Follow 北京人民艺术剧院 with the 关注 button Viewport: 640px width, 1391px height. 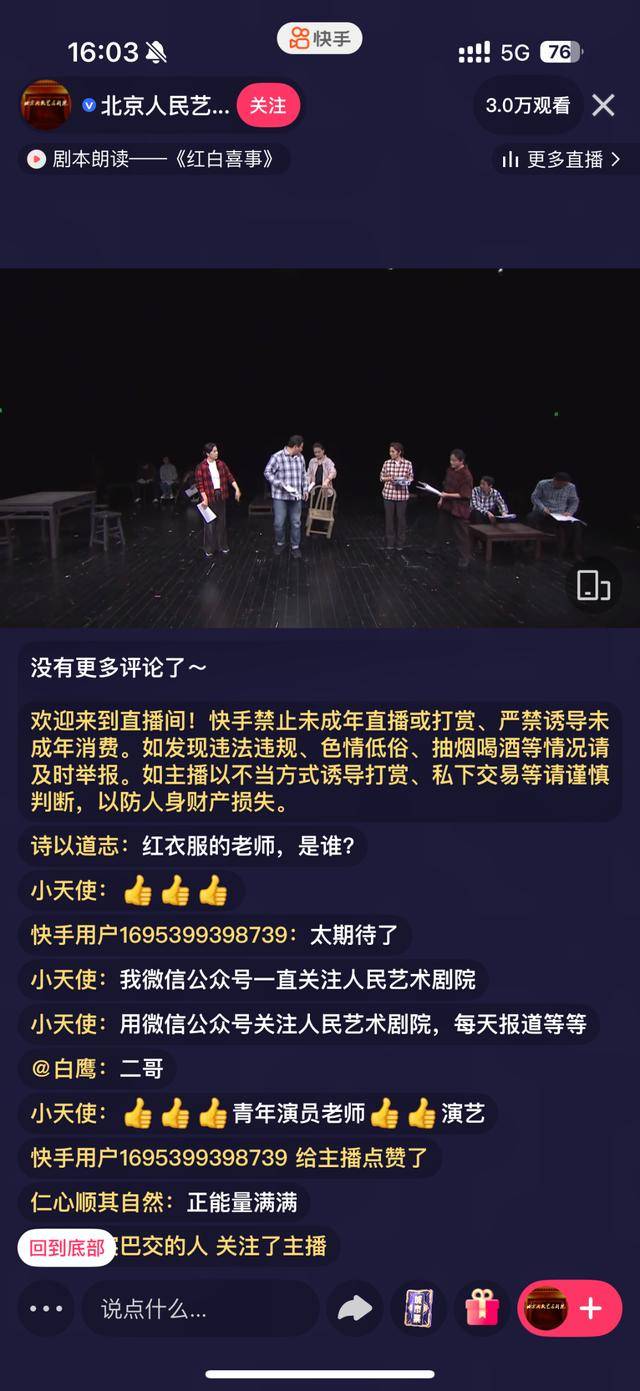pos(267,106)
